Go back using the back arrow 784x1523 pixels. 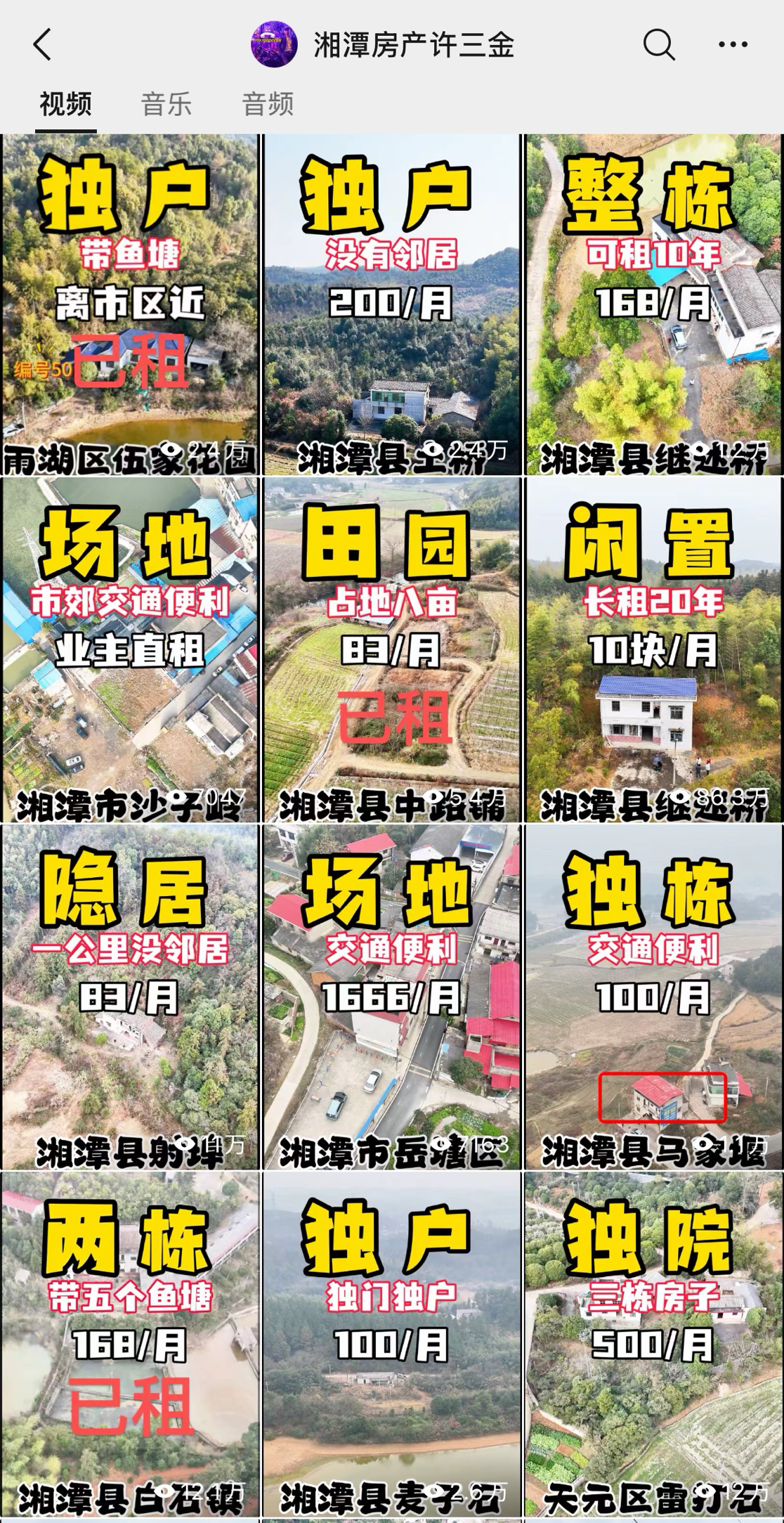pos(42,45)
